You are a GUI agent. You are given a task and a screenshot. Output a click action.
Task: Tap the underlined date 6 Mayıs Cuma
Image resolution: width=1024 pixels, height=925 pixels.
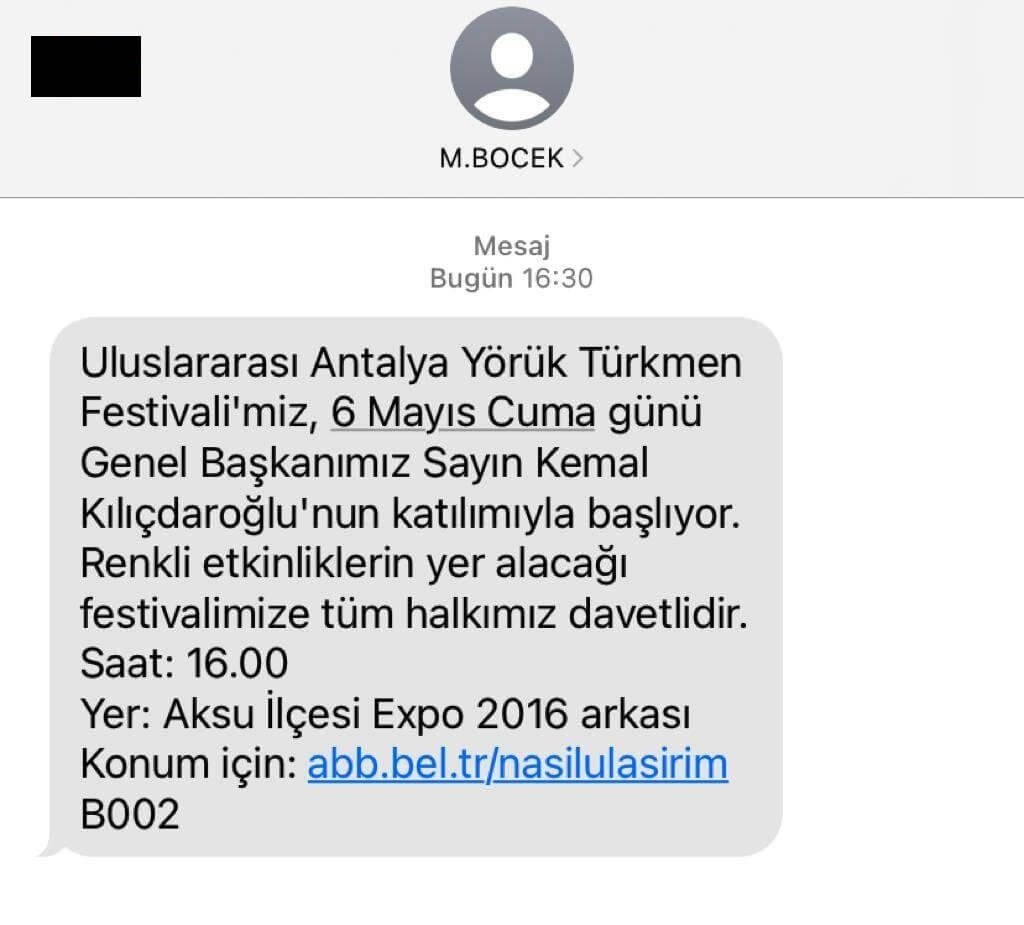click(463, 413)
